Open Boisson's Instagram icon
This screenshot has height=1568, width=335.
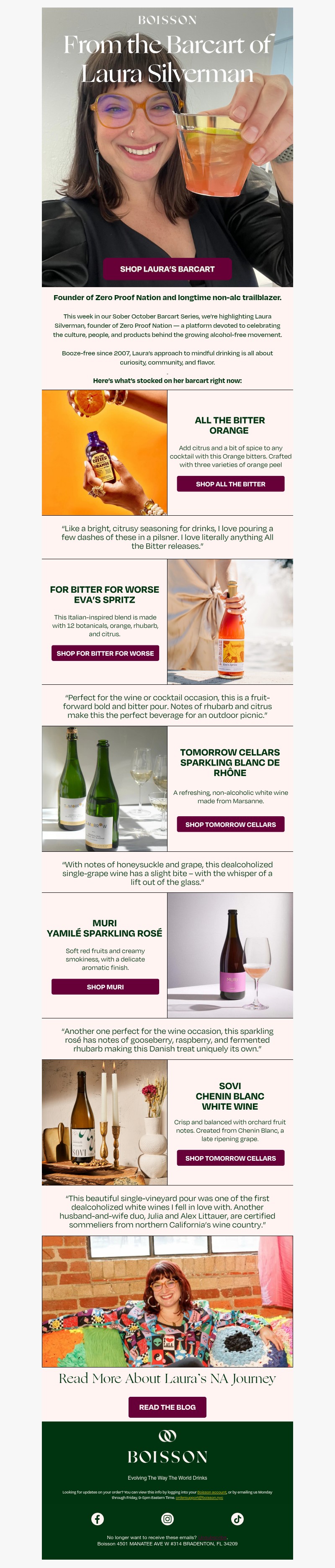[x=167, y=1519]
